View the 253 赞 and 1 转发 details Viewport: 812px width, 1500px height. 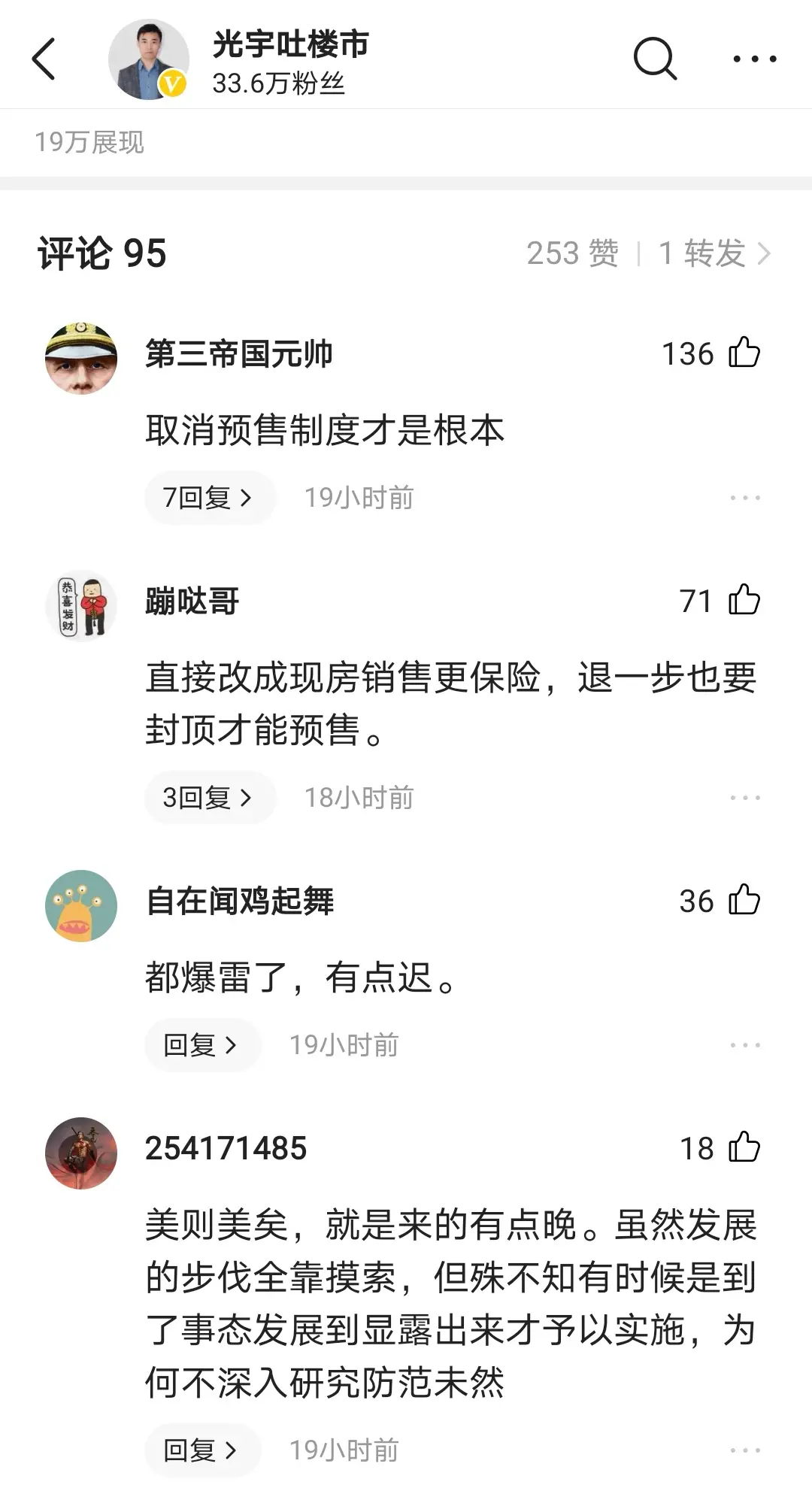[x=648, y=253]
